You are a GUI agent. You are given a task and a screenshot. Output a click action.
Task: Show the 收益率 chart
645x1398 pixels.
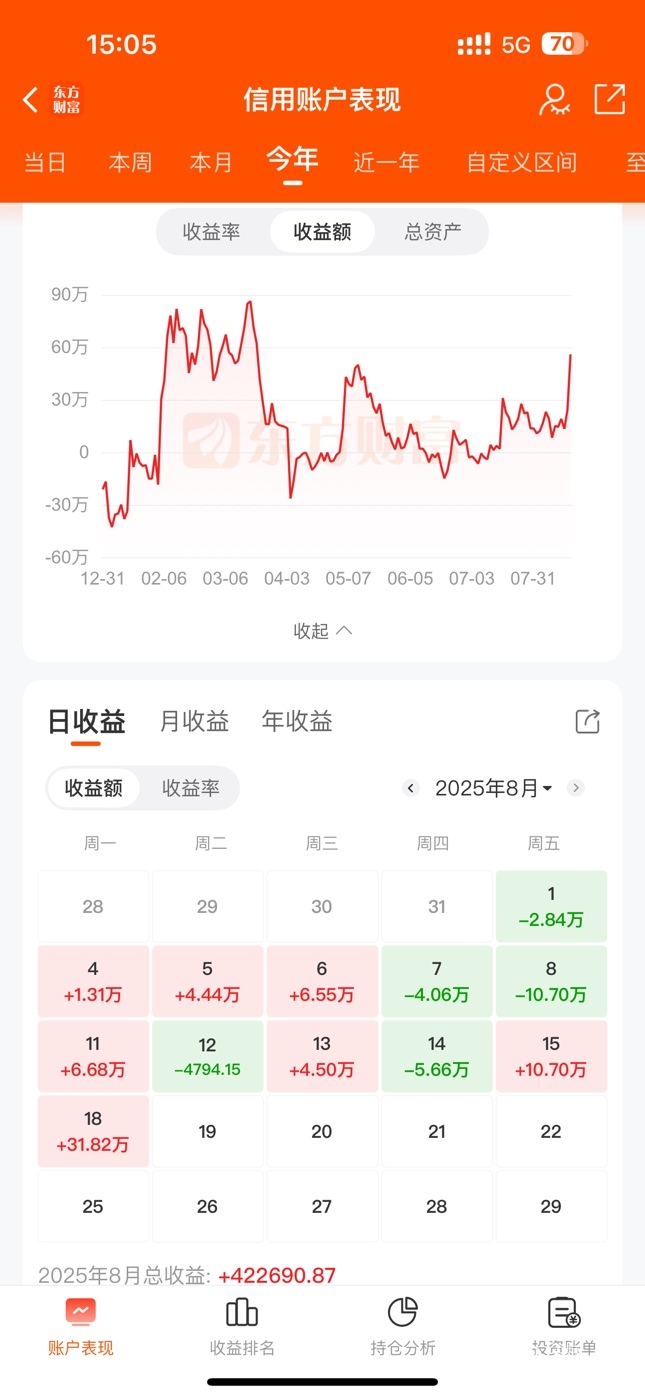(x=212, y=232)
